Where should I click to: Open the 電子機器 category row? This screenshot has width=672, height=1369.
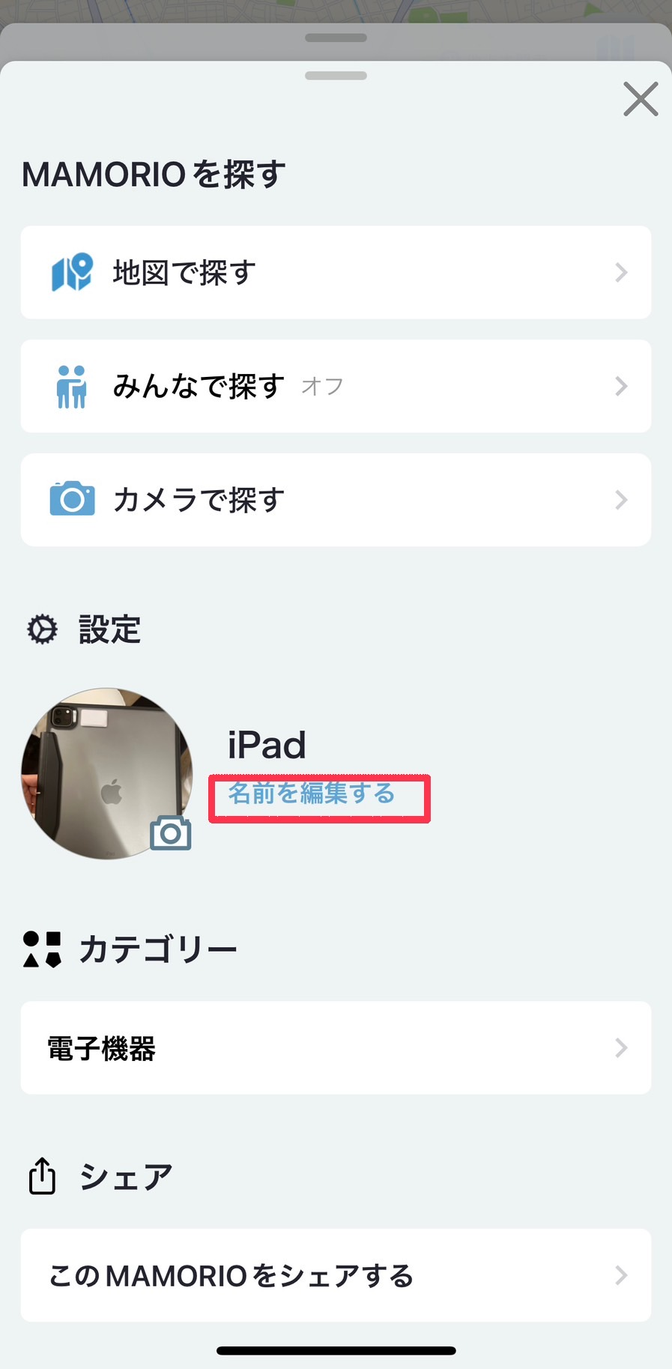pos(336,1048)
